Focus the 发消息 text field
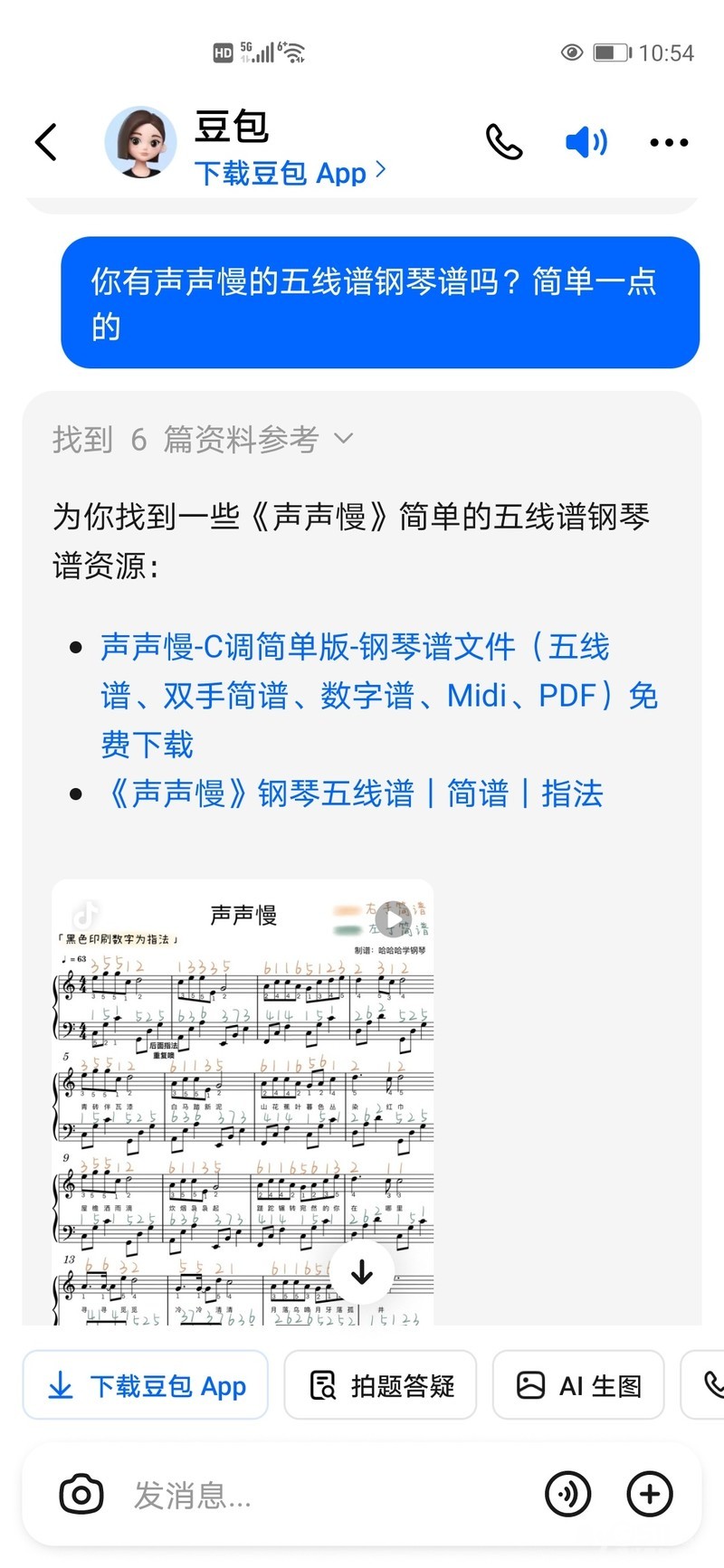The width and height of the screenshot is (724, 1568). click(x=326, y=1494)
